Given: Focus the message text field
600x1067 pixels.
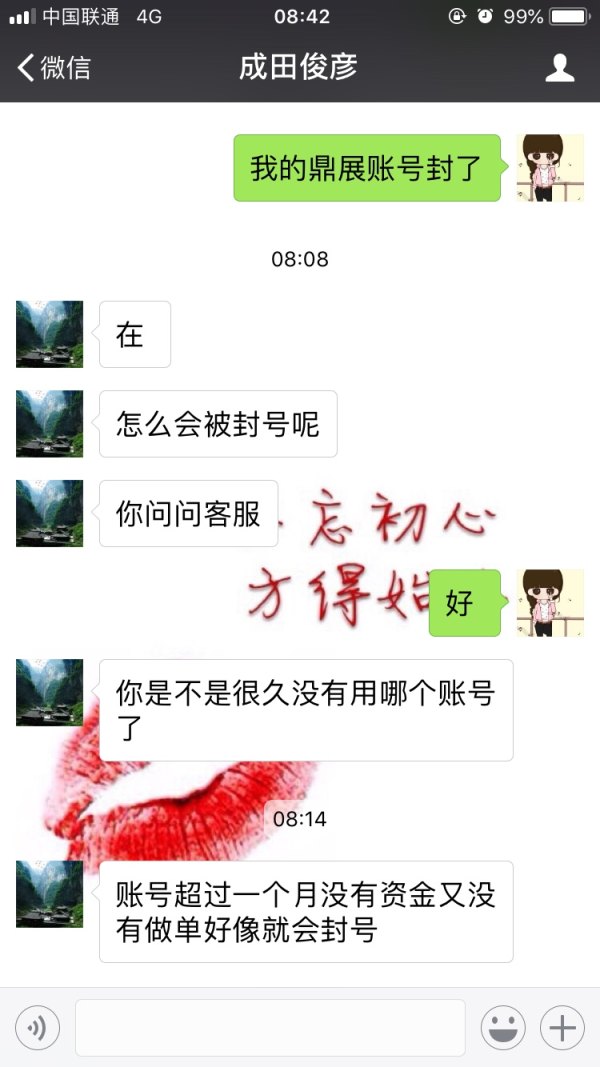Looking at the screenshot, I should click(x=270, y=1027).
